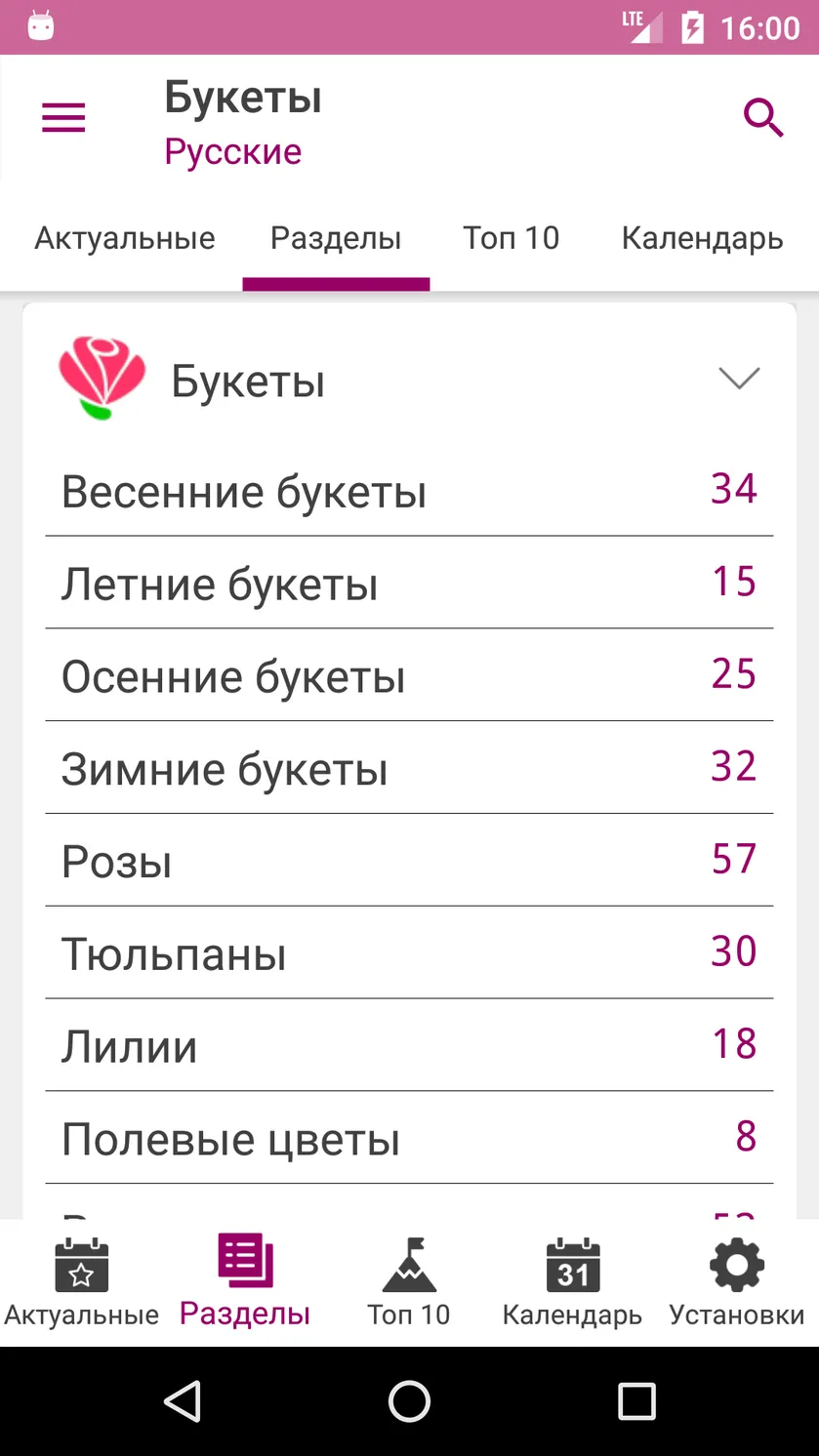This screenshot has width=819, height=1456.
Task: Open the Тюльпаны category
Action: click(x=409, y=953)
